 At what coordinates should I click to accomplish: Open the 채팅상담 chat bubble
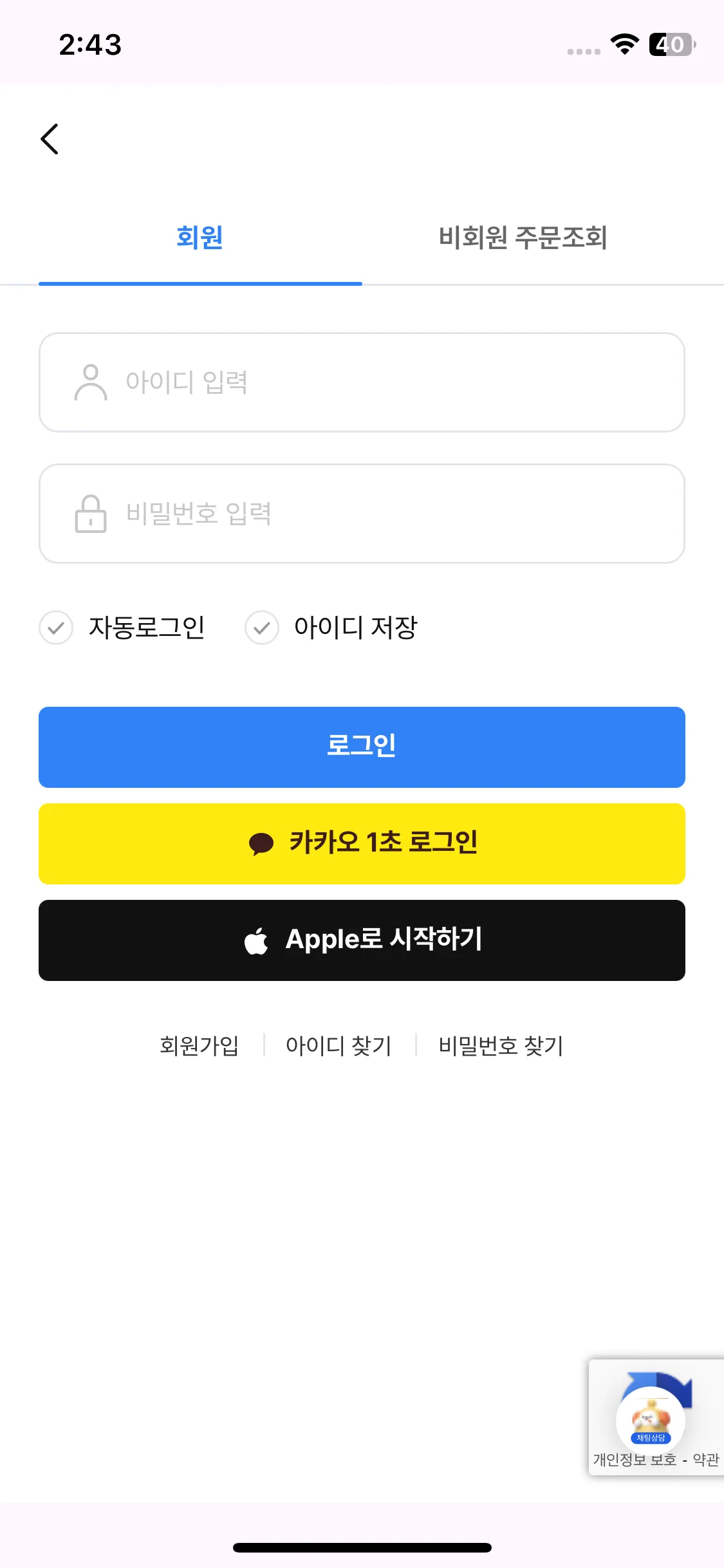point(650,1421)
